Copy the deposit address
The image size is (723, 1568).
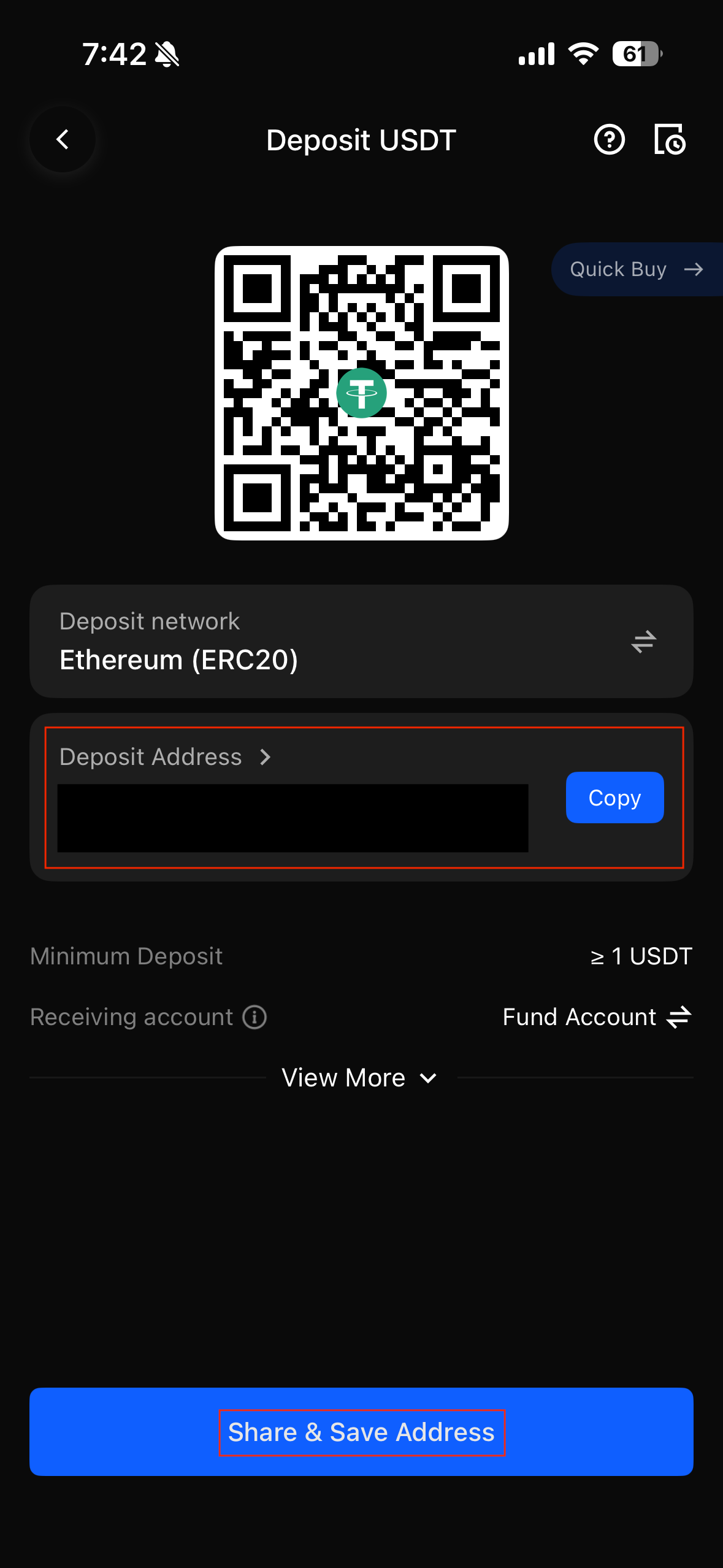tap(614, 797)
